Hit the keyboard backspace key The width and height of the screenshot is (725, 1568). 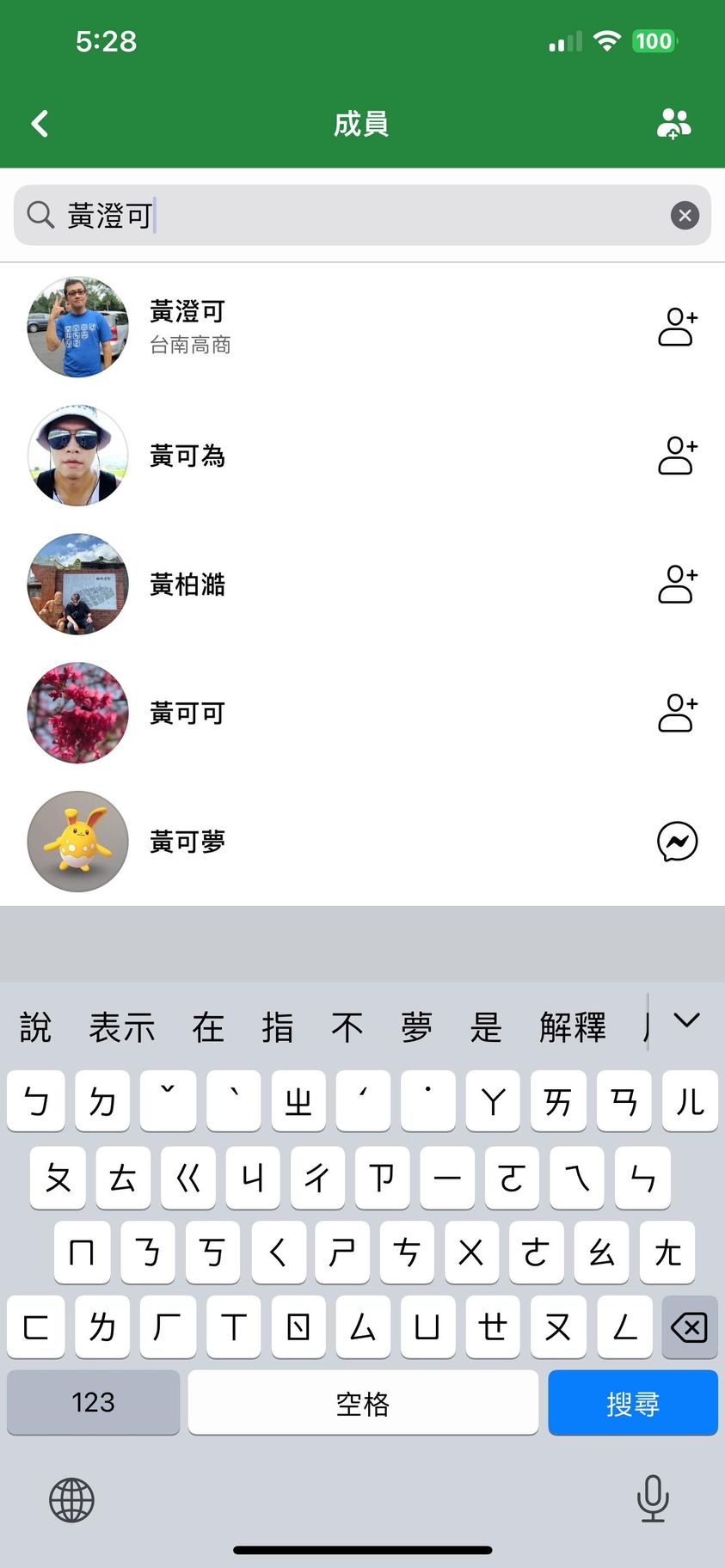689,1327
